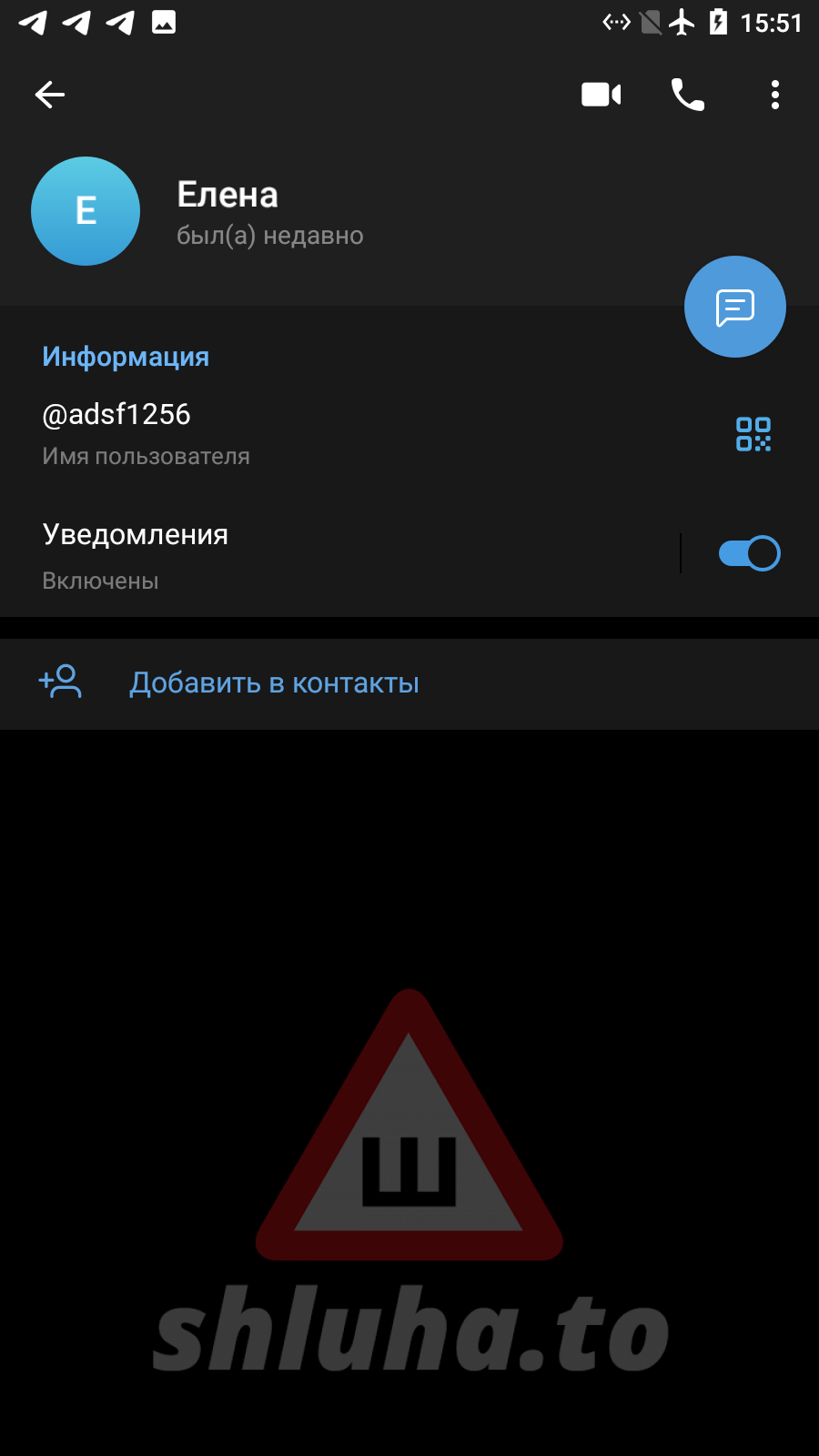Open Елена's avatar photo

click(x=86, y=211)
